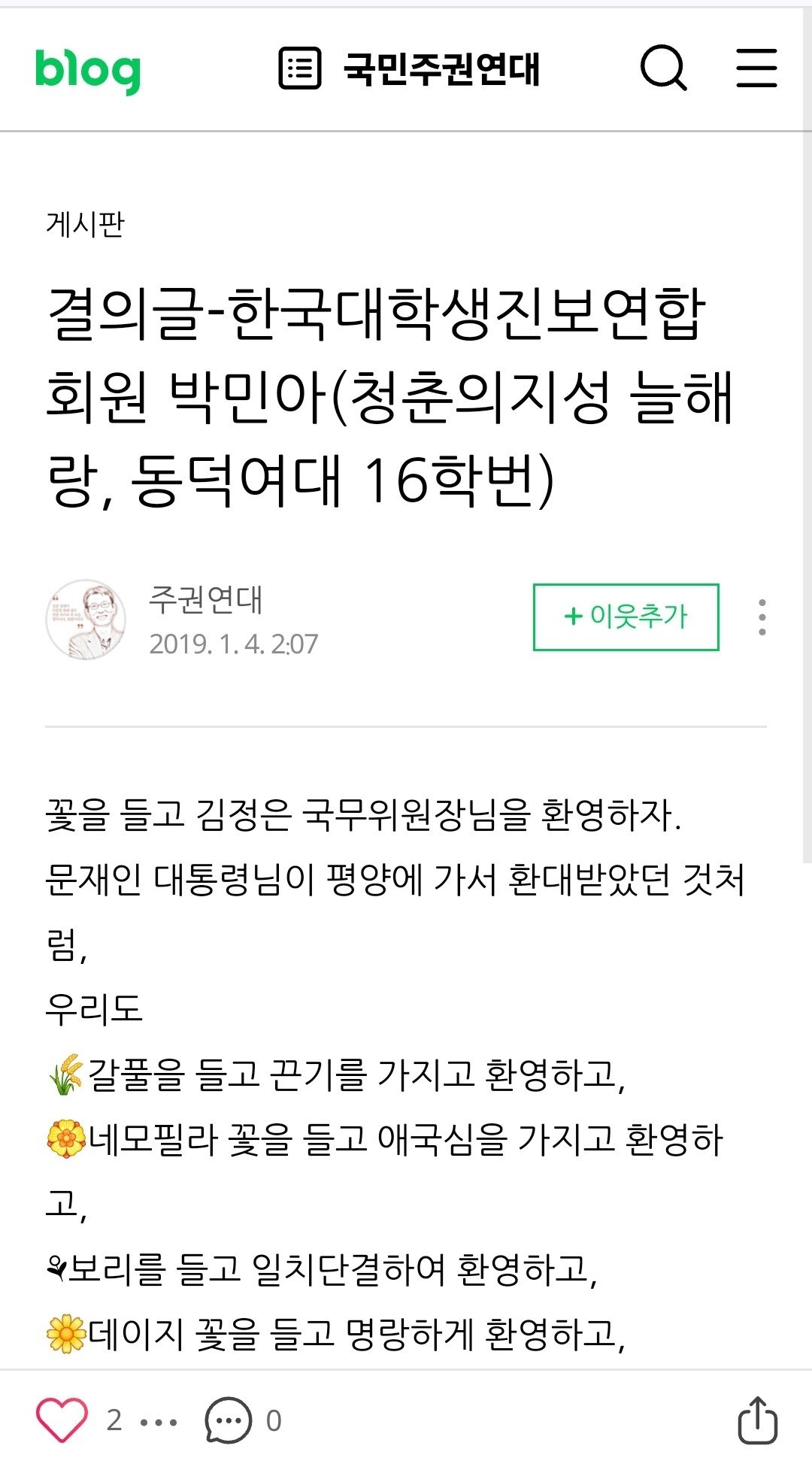Open the 국민주권연대 post list
Screen dimensions: 812x1470
(410, 69)
